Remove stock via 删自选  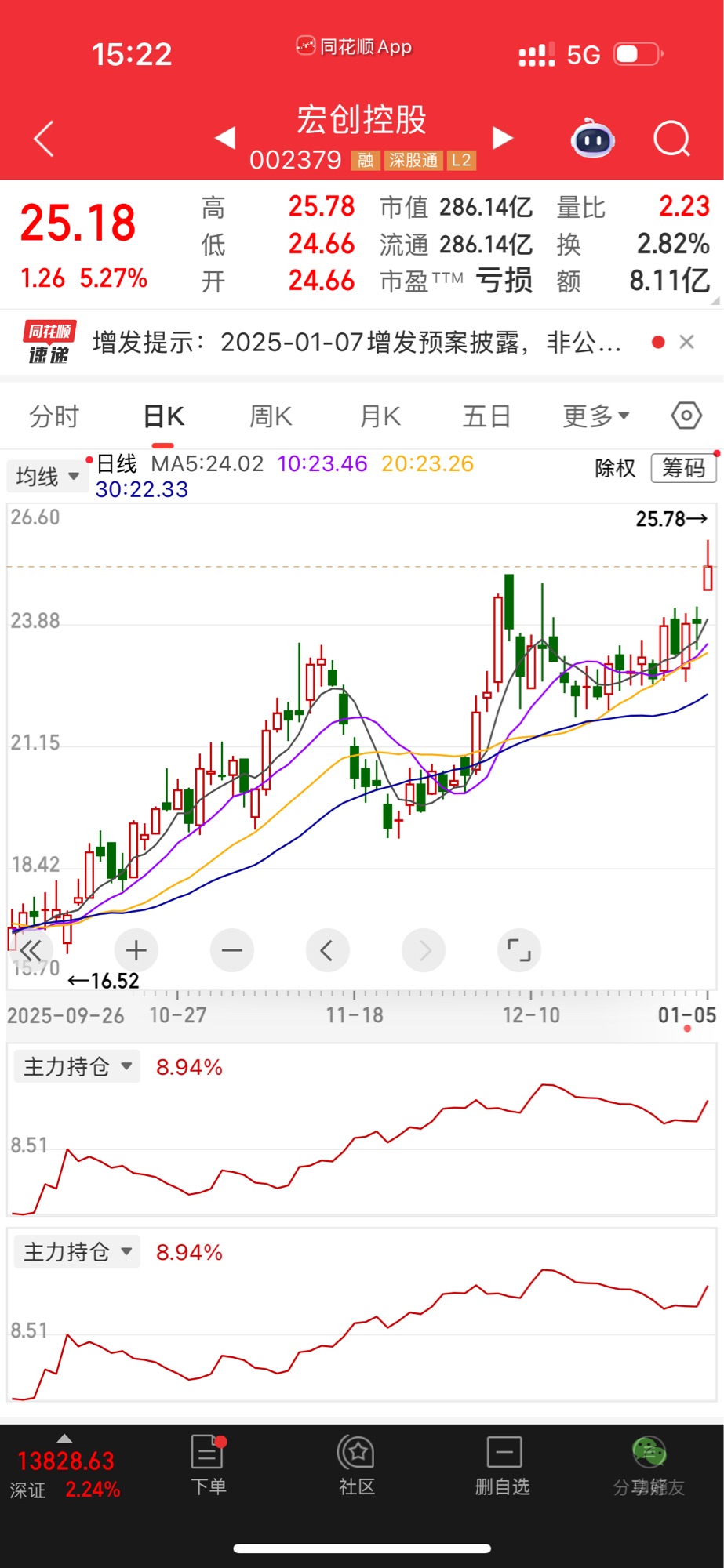503,1464
